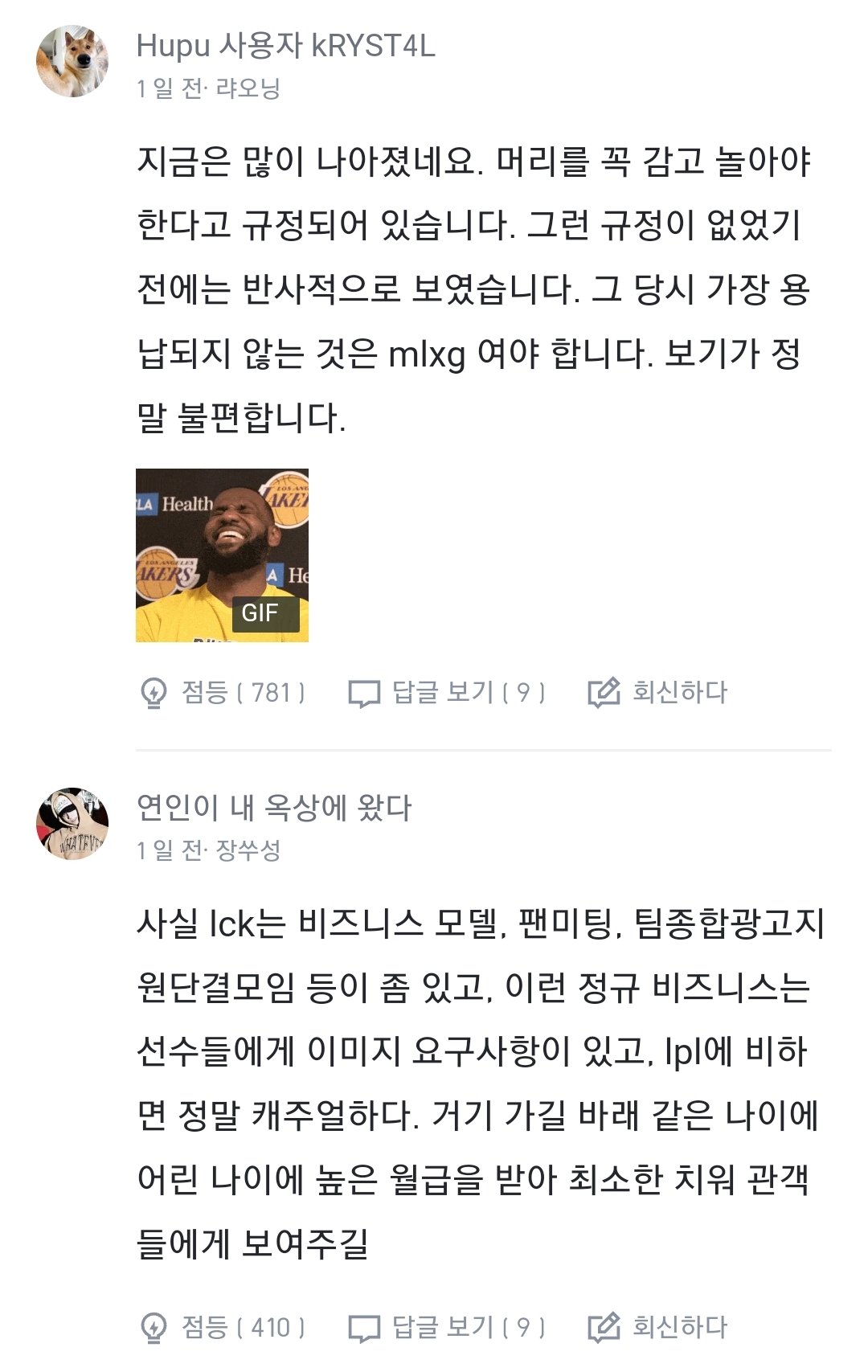
Task: Open username Hupu 사용자 kRYST4L
Action: pyautogui.click(x=285, y=46)
